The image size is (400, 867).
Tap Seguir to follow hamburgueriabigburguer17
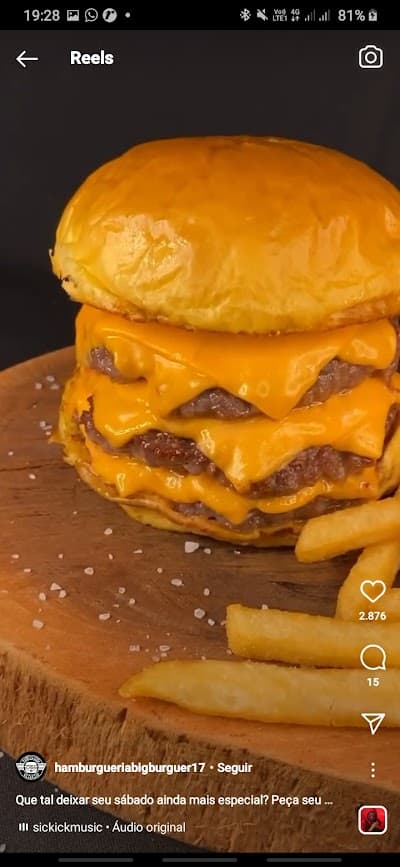[235, 767]
